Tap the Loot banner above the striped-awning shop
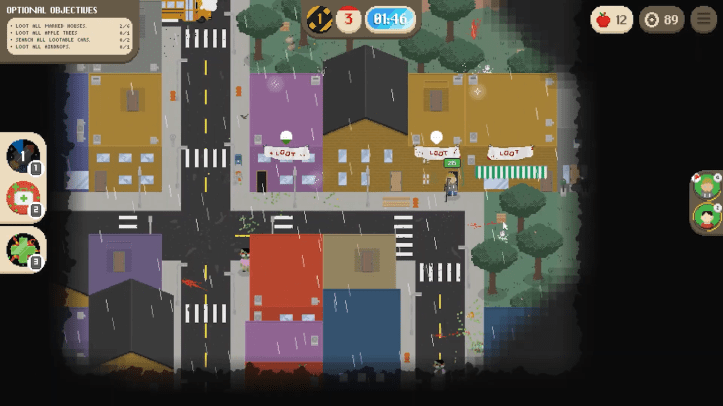Screen dimensions: 723x406 (x=509, y=153)
